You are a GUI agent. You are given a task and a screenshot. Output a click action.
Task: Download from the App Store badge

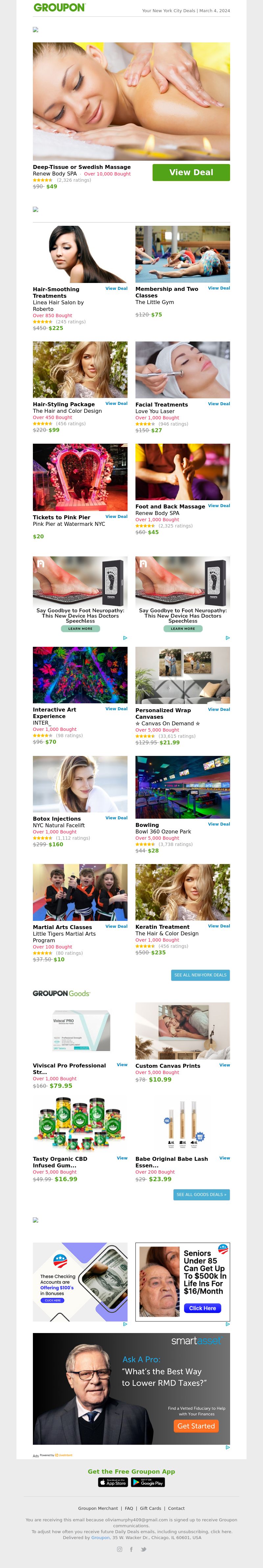click(x=113, y=1482)
